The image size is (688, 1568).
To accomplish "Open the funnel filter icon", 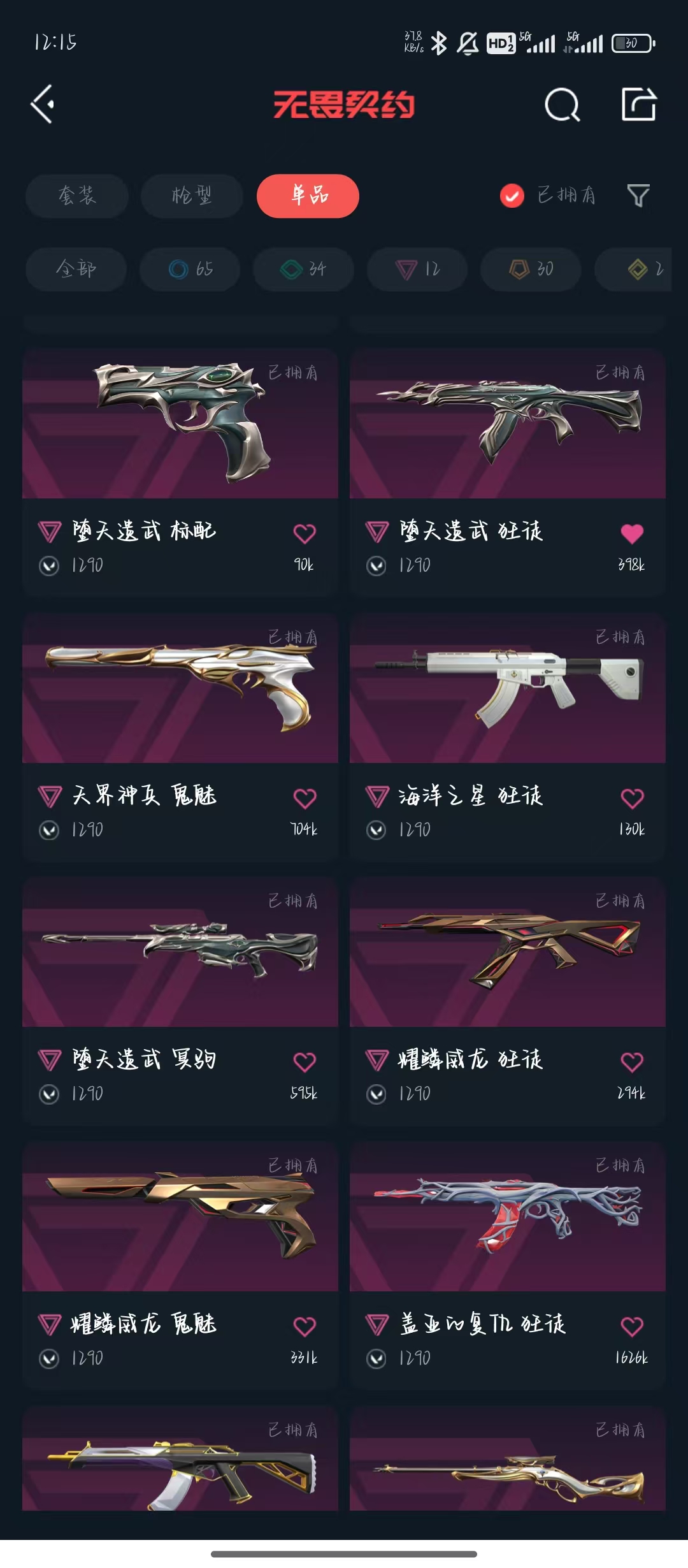I will [x=638, y=196].
